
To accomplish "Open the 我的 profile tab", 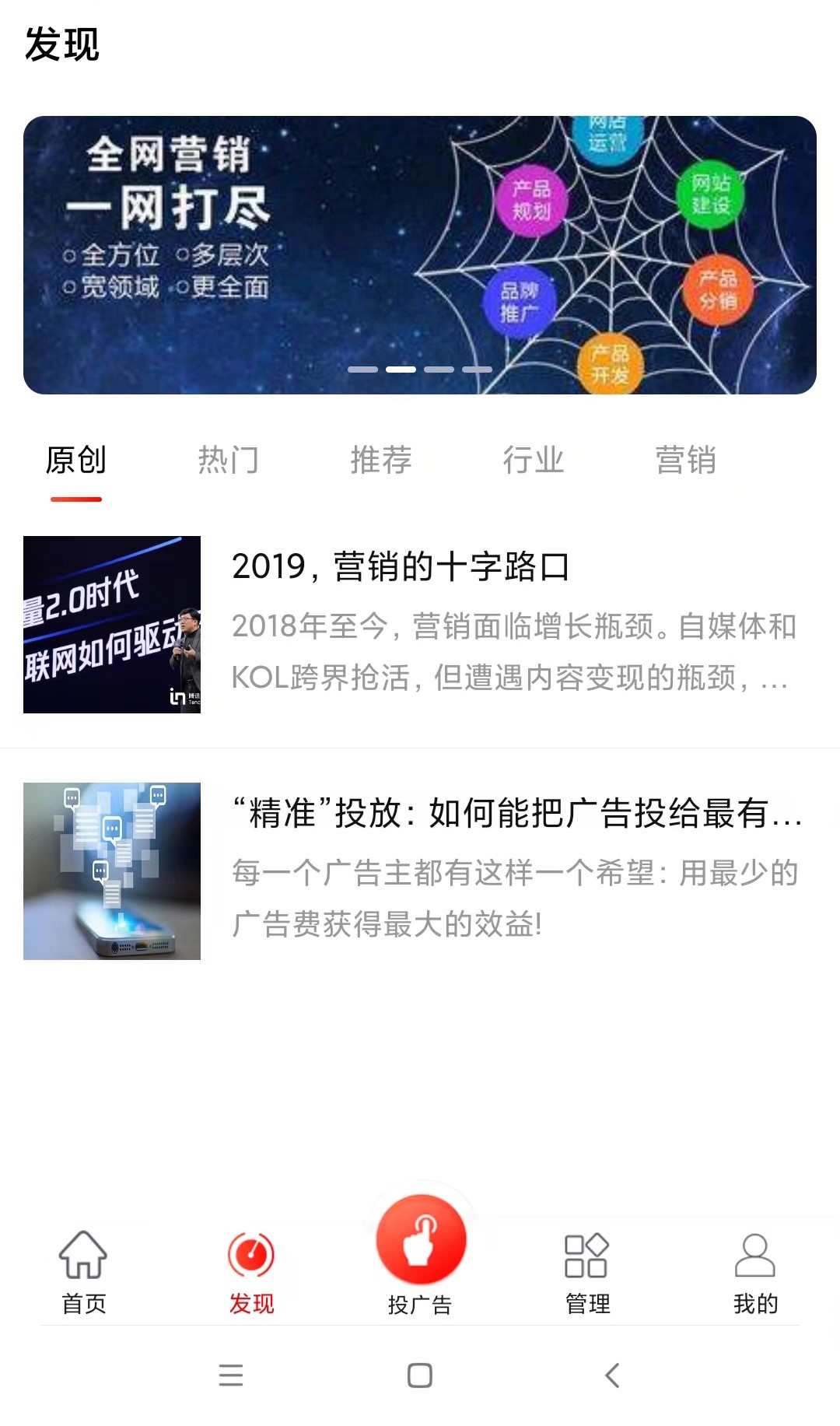I will (755, 1271).
